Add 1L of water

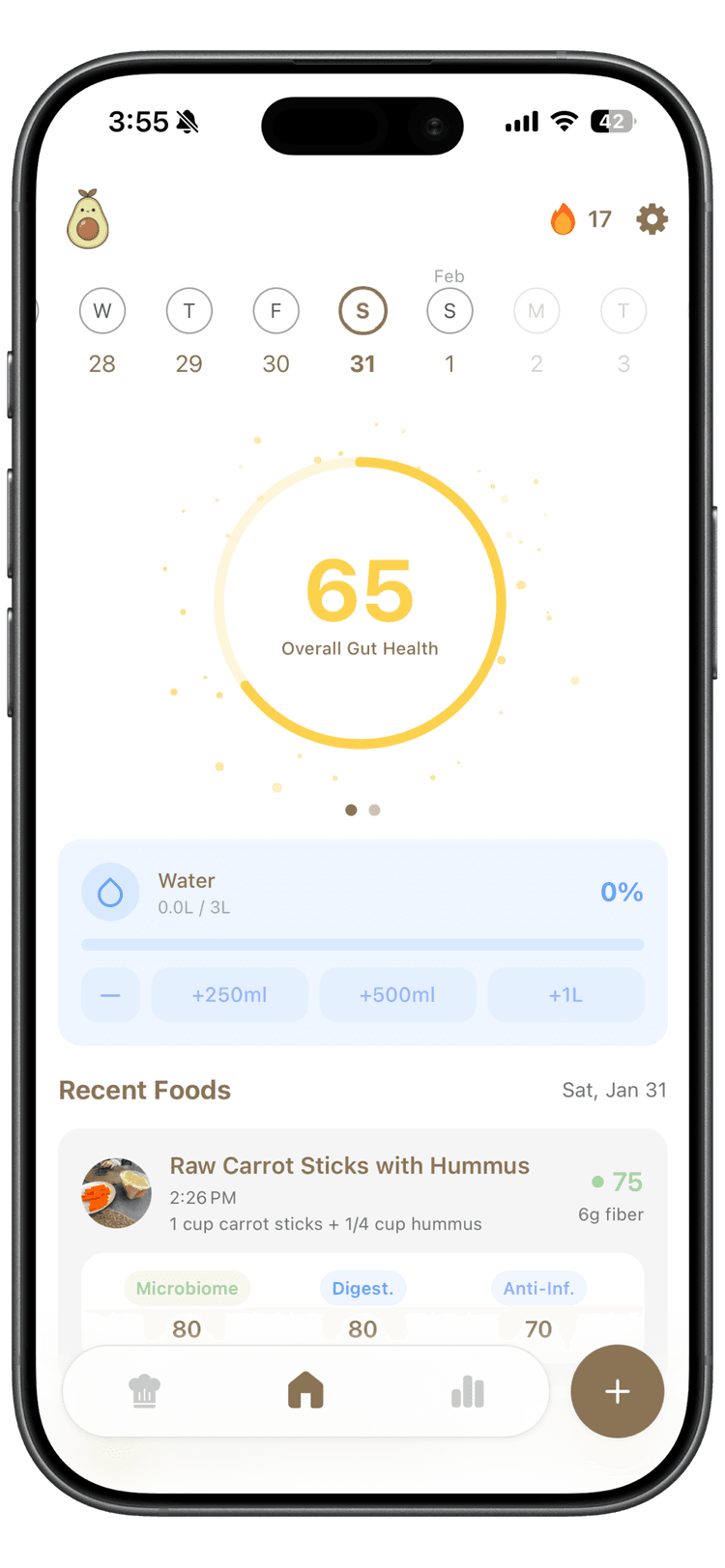tap(565, 993)
